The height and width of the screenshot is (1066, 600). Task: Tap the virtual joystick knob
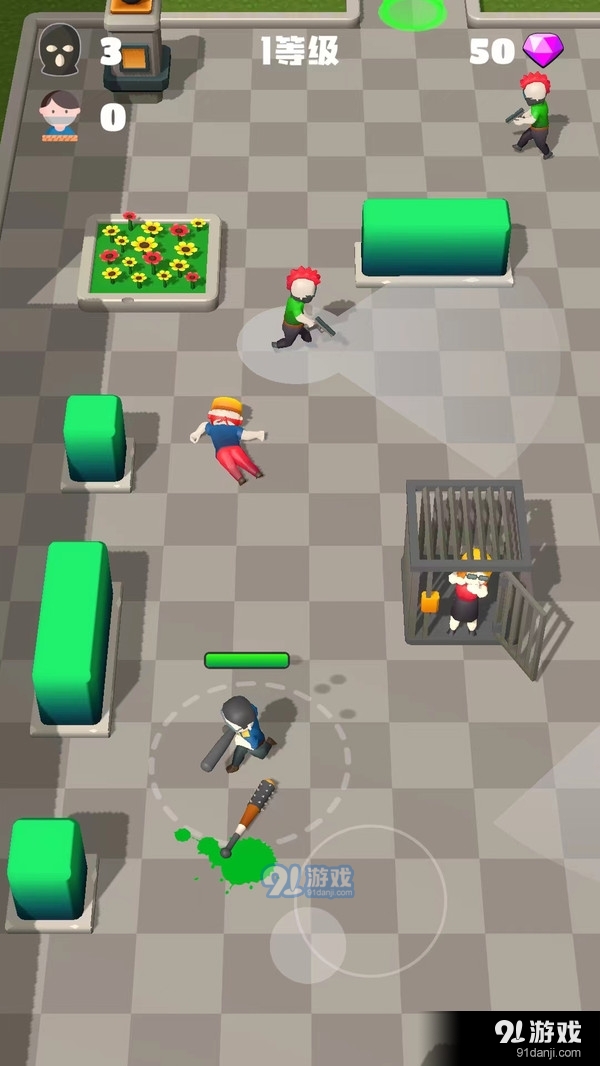pos(308,944)
